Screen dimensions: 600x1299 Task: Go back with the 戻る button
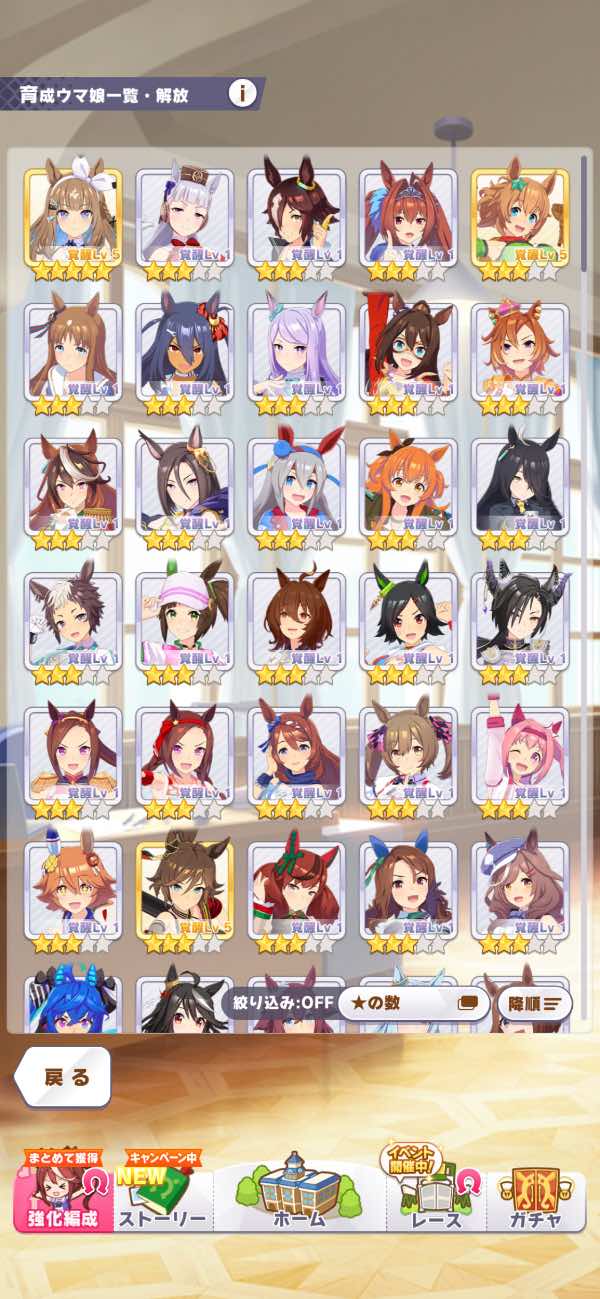[64, 1077]
